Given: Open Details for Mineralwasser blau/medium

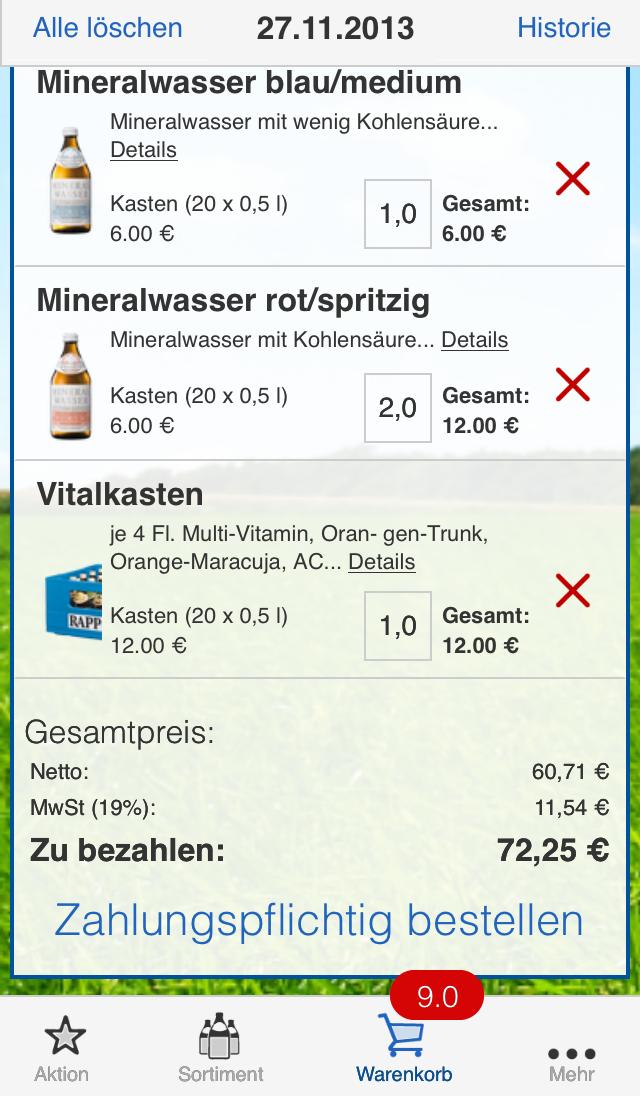Looking at the screenshot, I should [143, 150].
